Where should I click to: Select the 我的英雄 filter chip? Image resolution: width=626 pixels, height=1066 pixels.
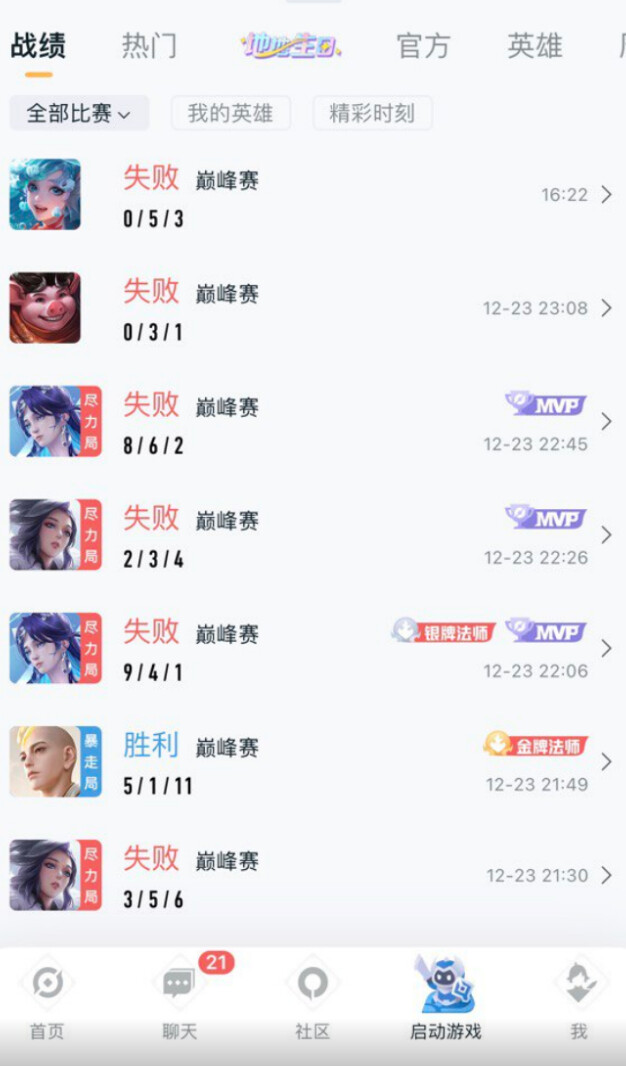coord(230,113)
